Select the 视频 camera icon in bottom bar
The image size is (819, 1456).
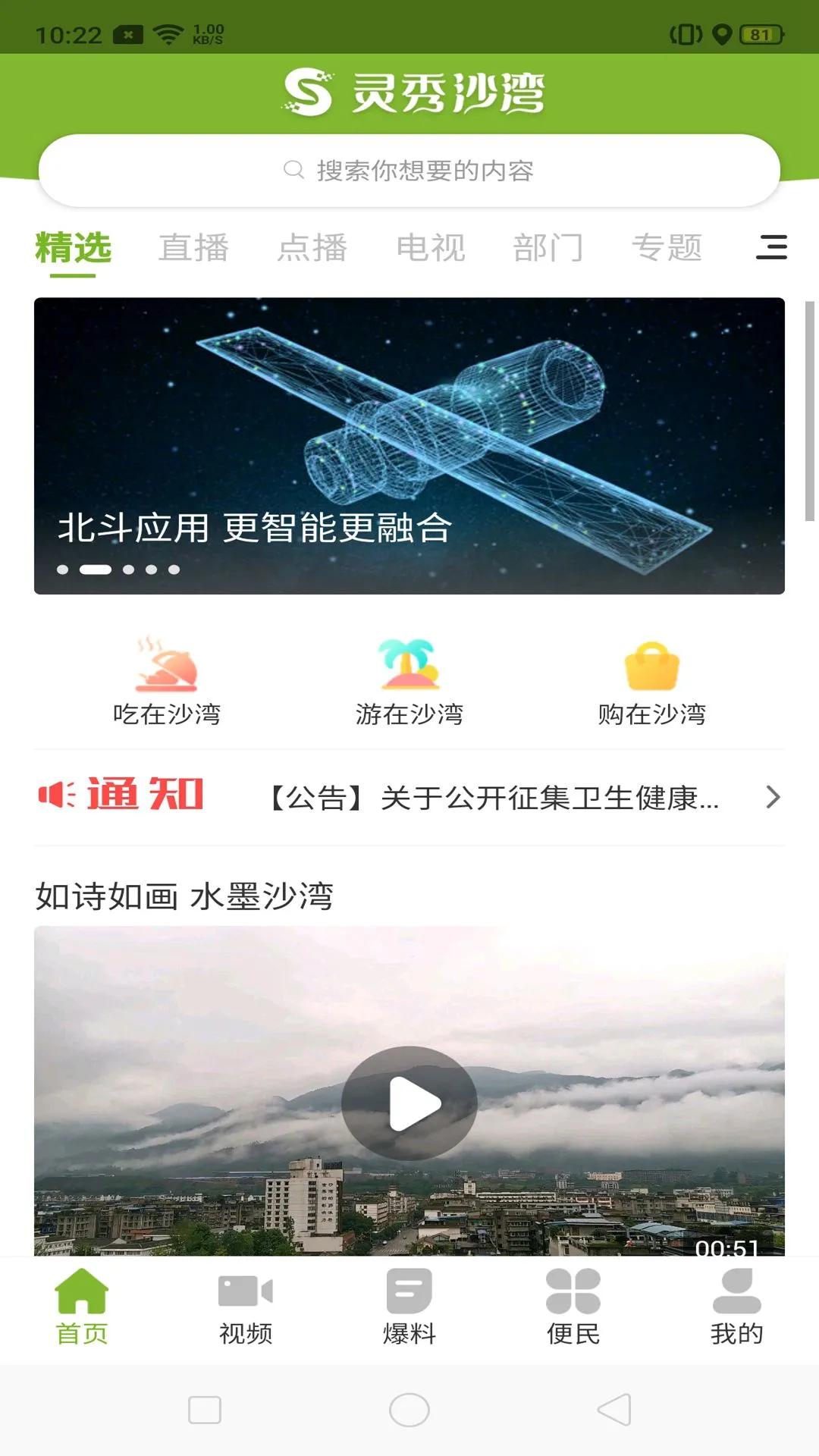click(x=245, y=1289)
